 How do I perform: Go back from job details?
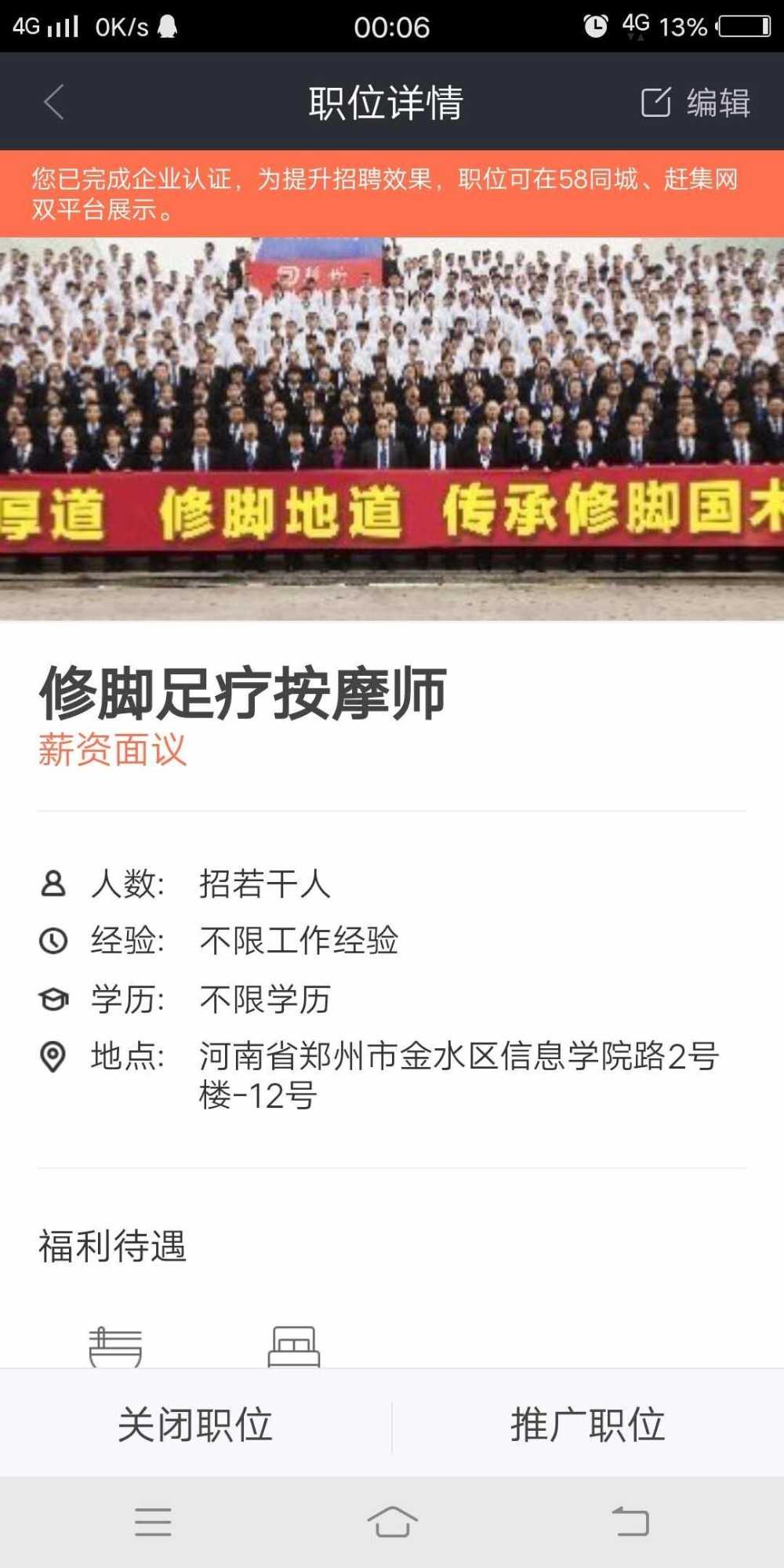pos(53,102)
